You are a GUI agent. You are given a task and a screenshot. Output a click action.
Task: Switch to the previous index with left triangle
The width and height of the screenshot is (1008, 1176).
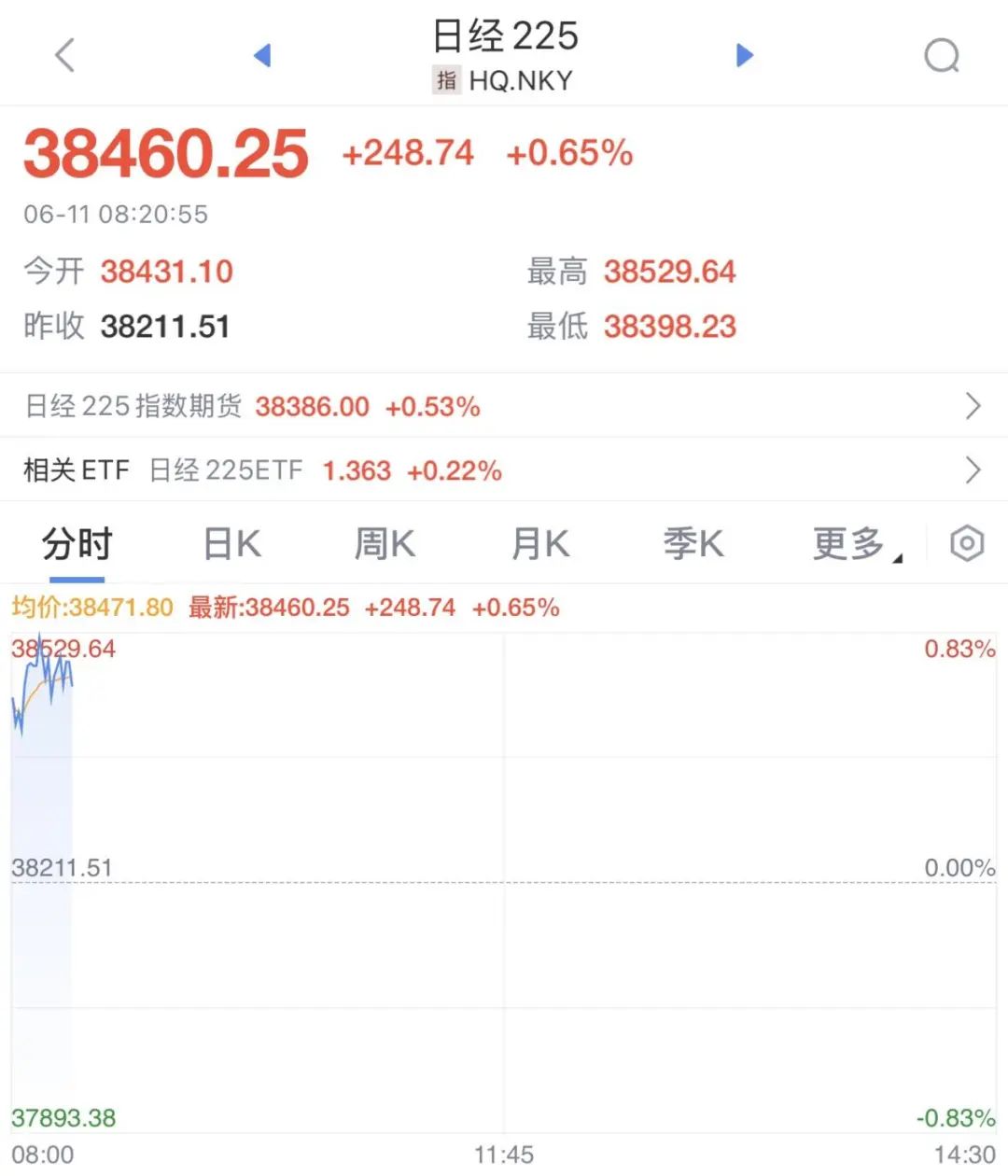point(262,55)
